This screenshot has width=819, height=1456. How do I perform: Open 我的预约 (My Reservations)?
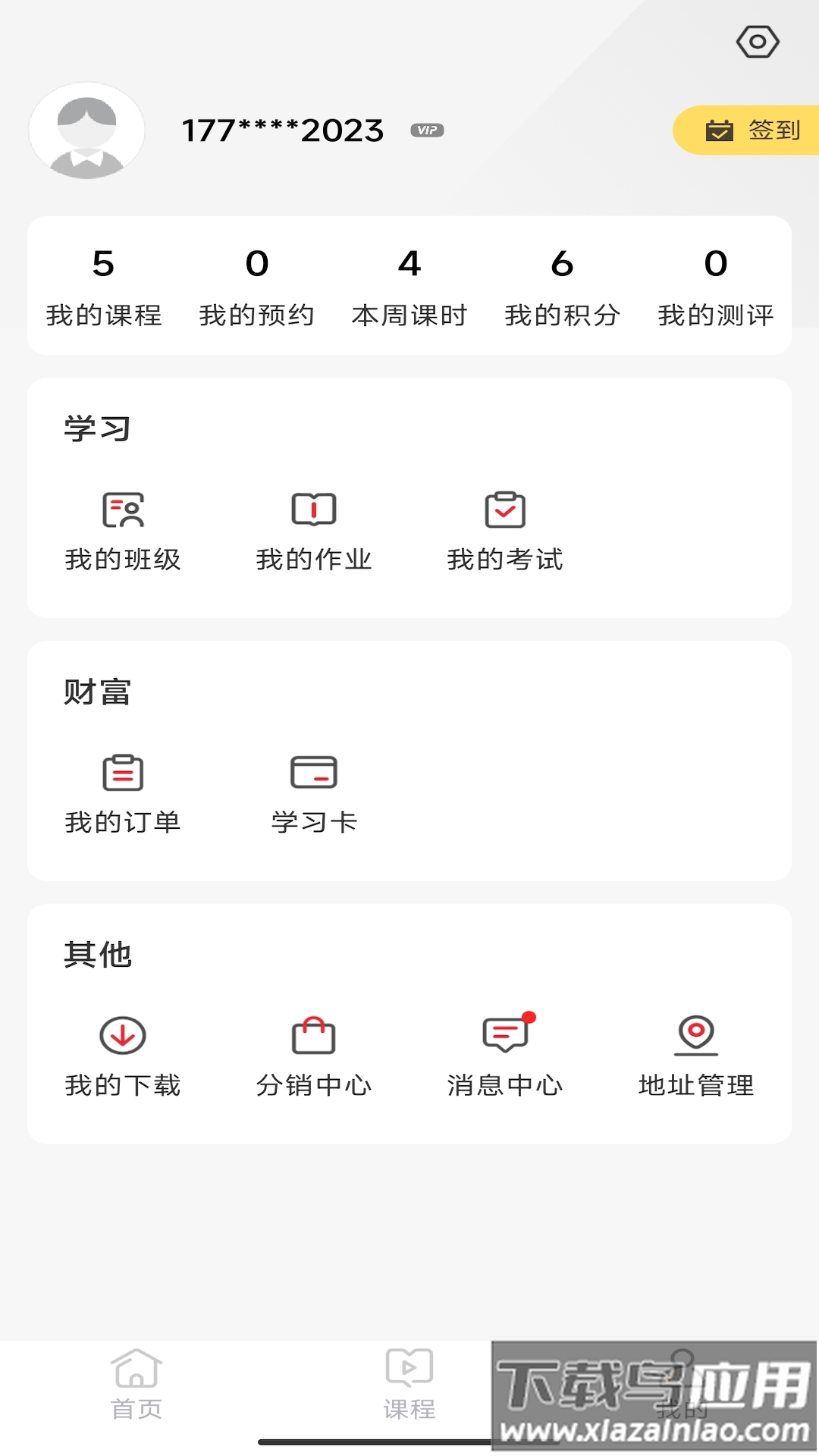point(257,287)
